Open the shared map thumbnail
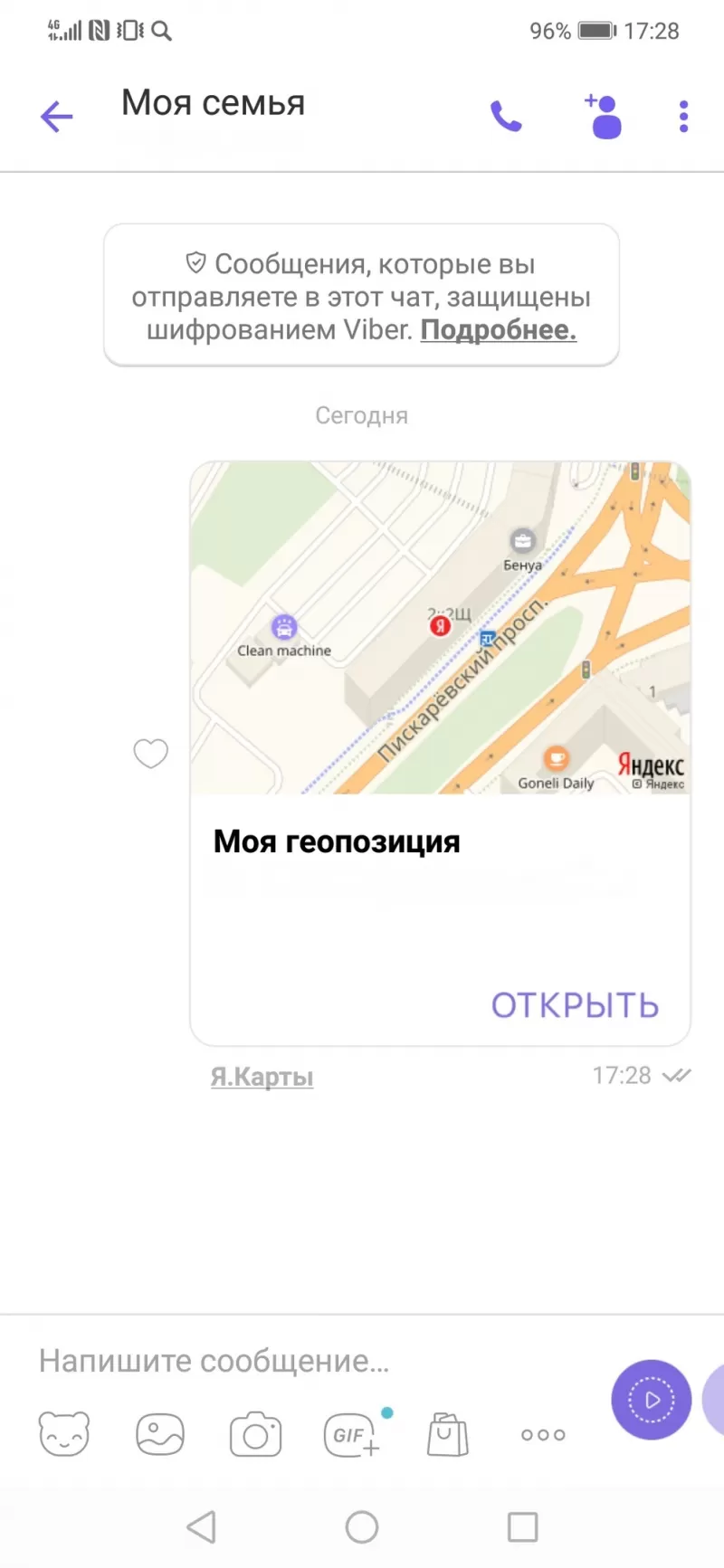The height and width of the screenshot is (1568, 724). (x=440, y=629)
